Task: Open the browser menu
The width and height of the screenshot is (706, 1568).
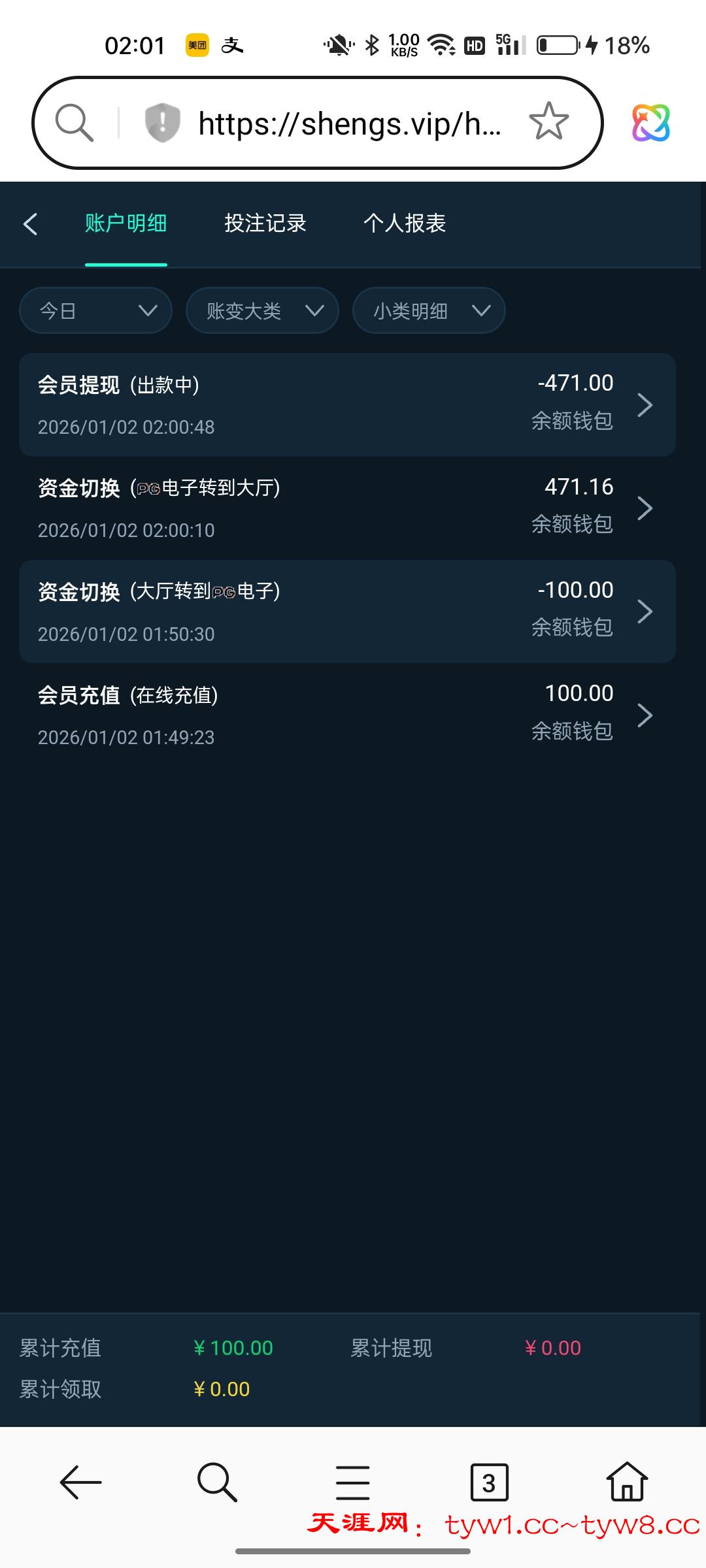Action: (353, 1482)
